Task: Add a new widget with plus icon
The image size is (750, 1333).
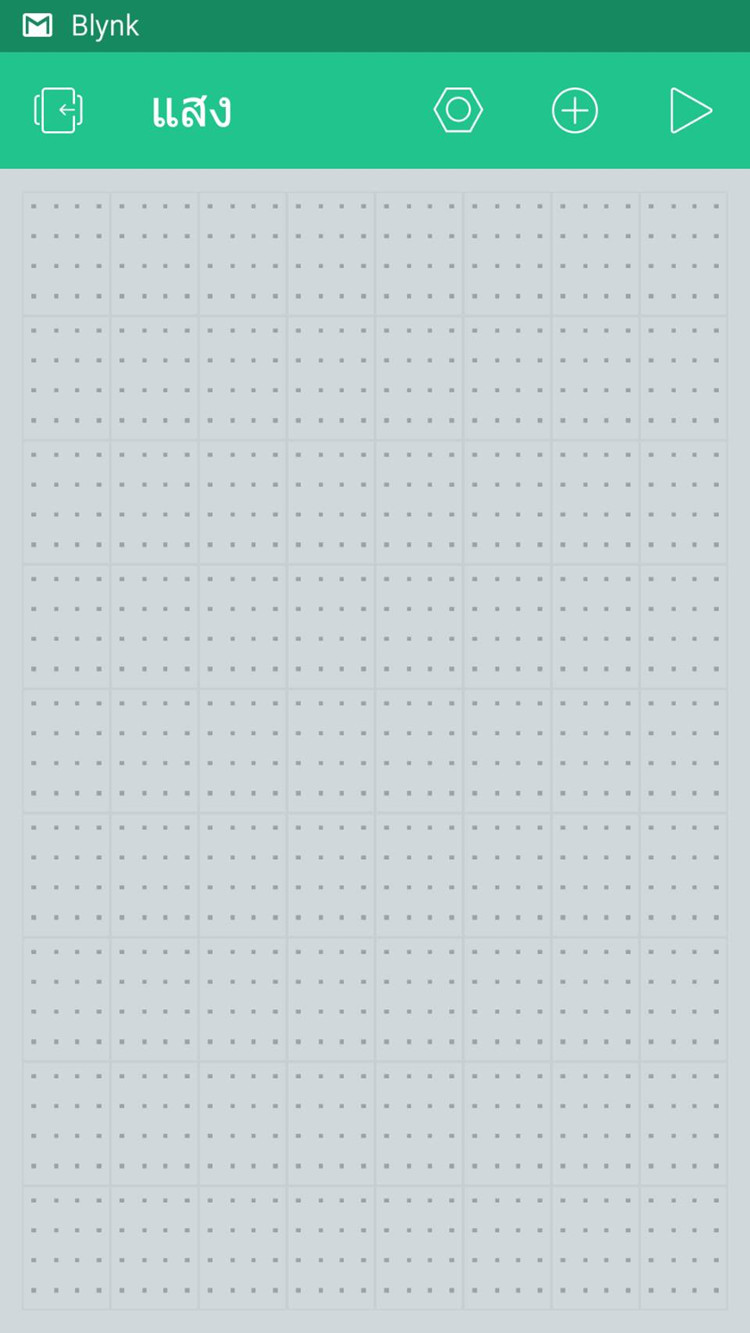Action: click(x=575, y=110)
